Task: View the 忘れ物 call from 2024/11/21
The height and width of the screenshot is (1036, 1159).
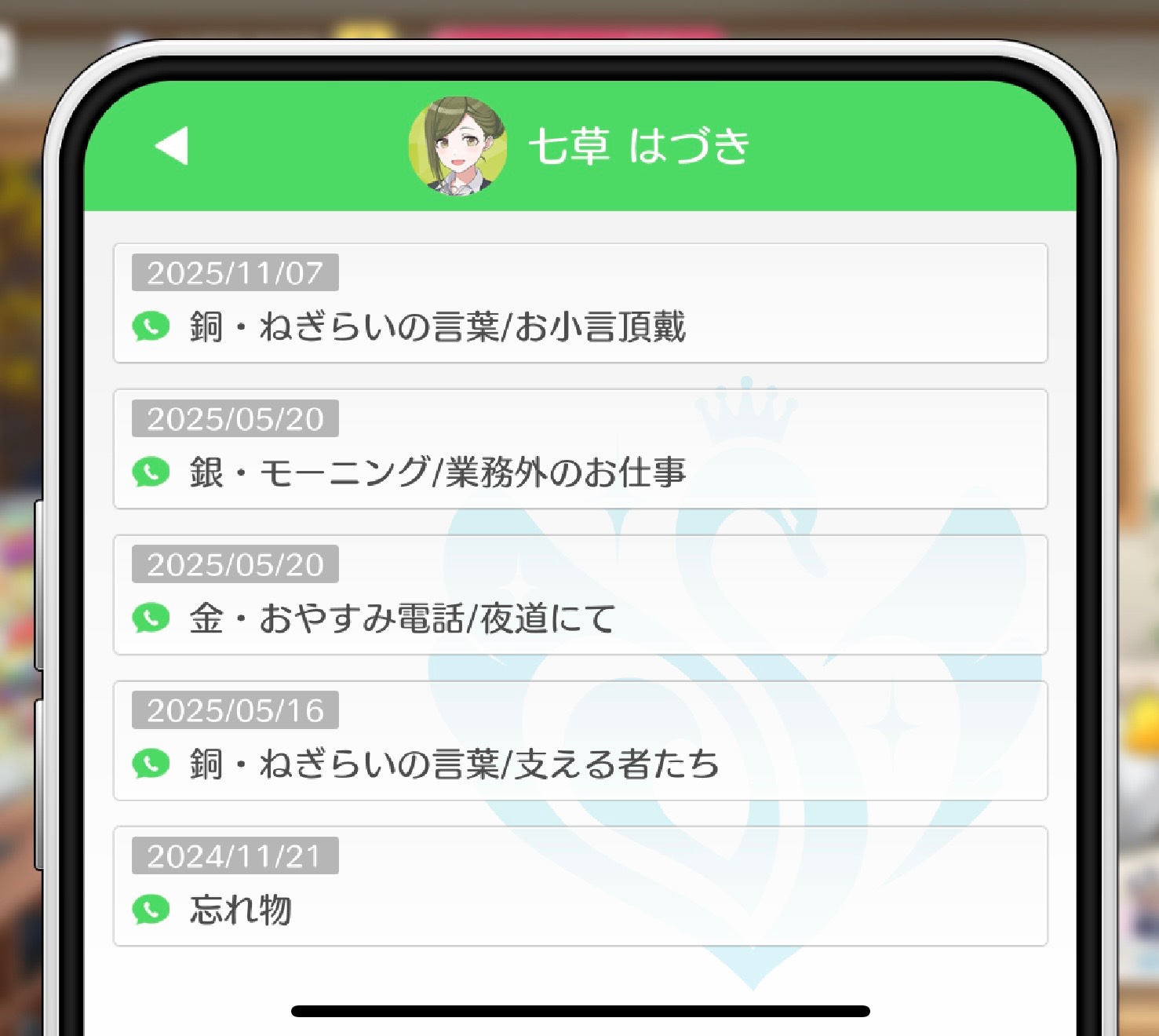Action: click(580, 886)
